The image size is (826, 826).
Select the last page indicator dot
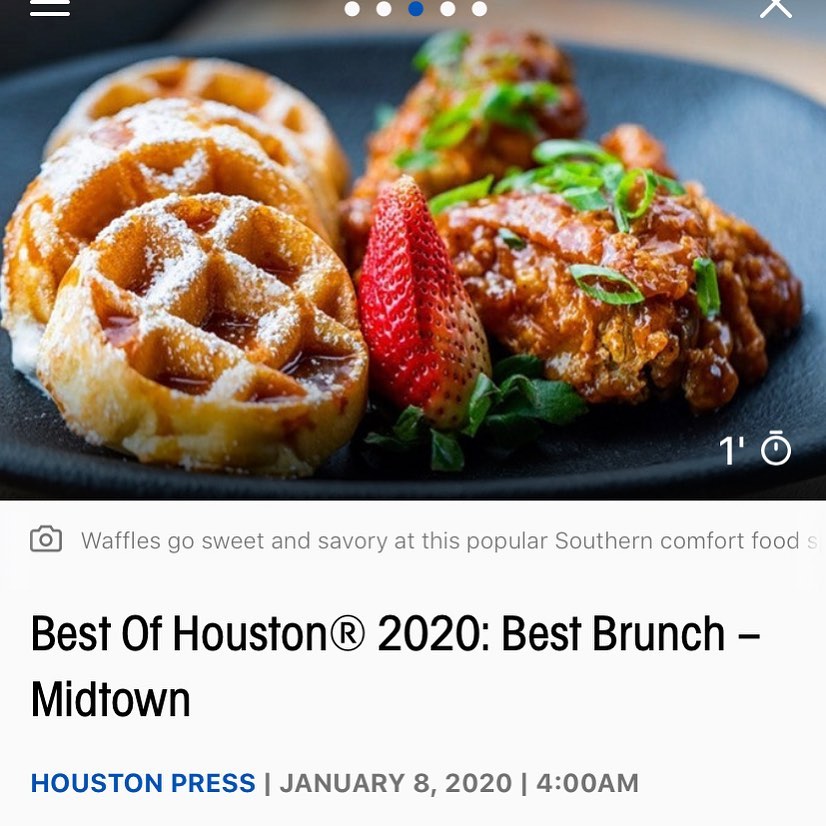pyautogui.click(x=480, y=9)
